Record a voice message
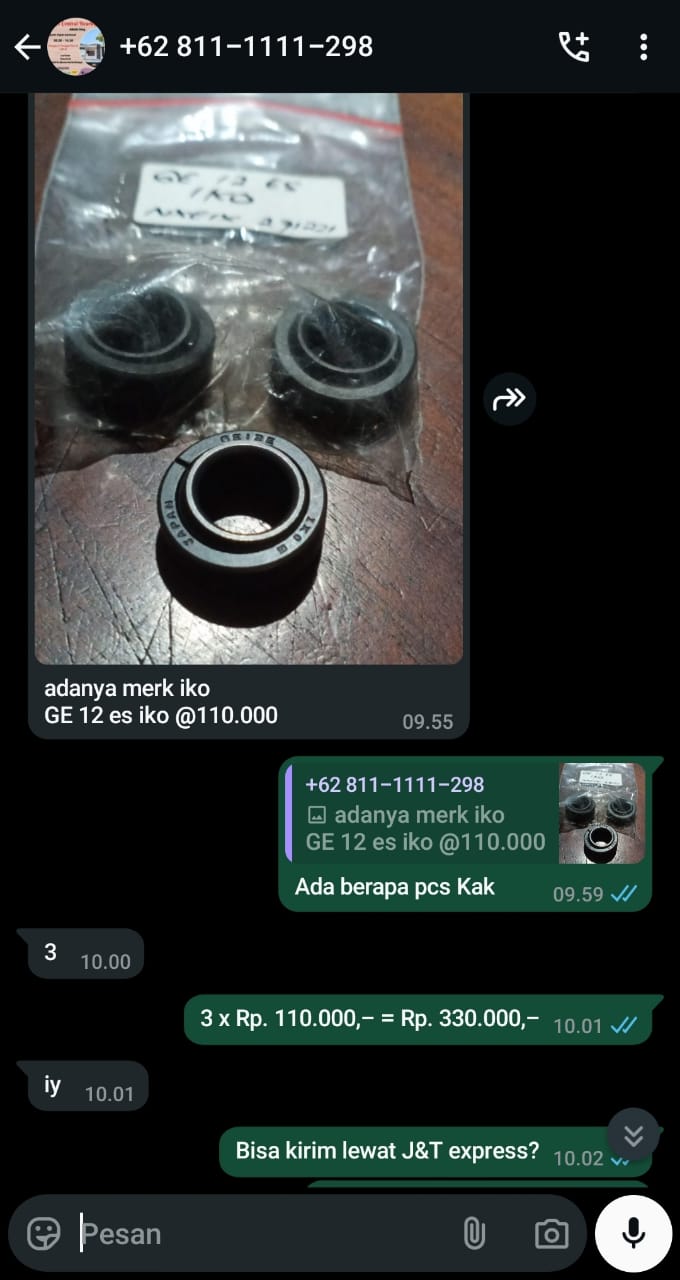Image resolution: width=680 pixels, height=1280 pixels. click(x=633, y=1233)
